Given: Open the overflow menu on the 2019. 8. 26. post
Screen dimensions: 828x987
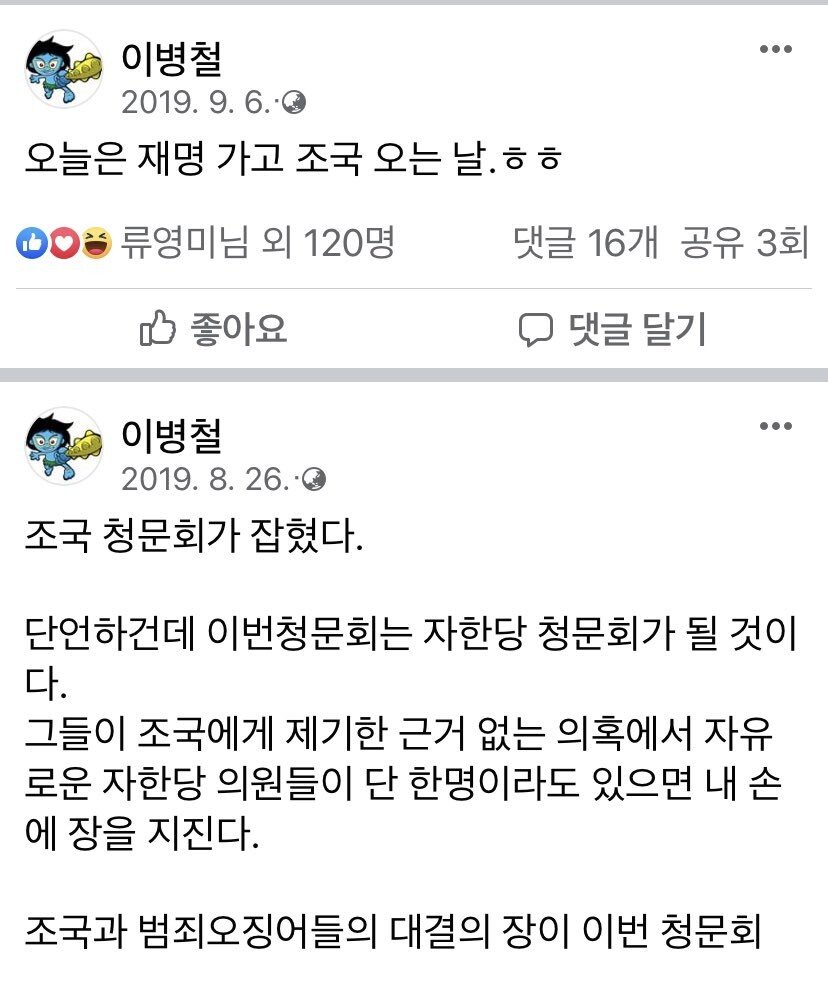Looking at the screenshot, I should point(775,426).
